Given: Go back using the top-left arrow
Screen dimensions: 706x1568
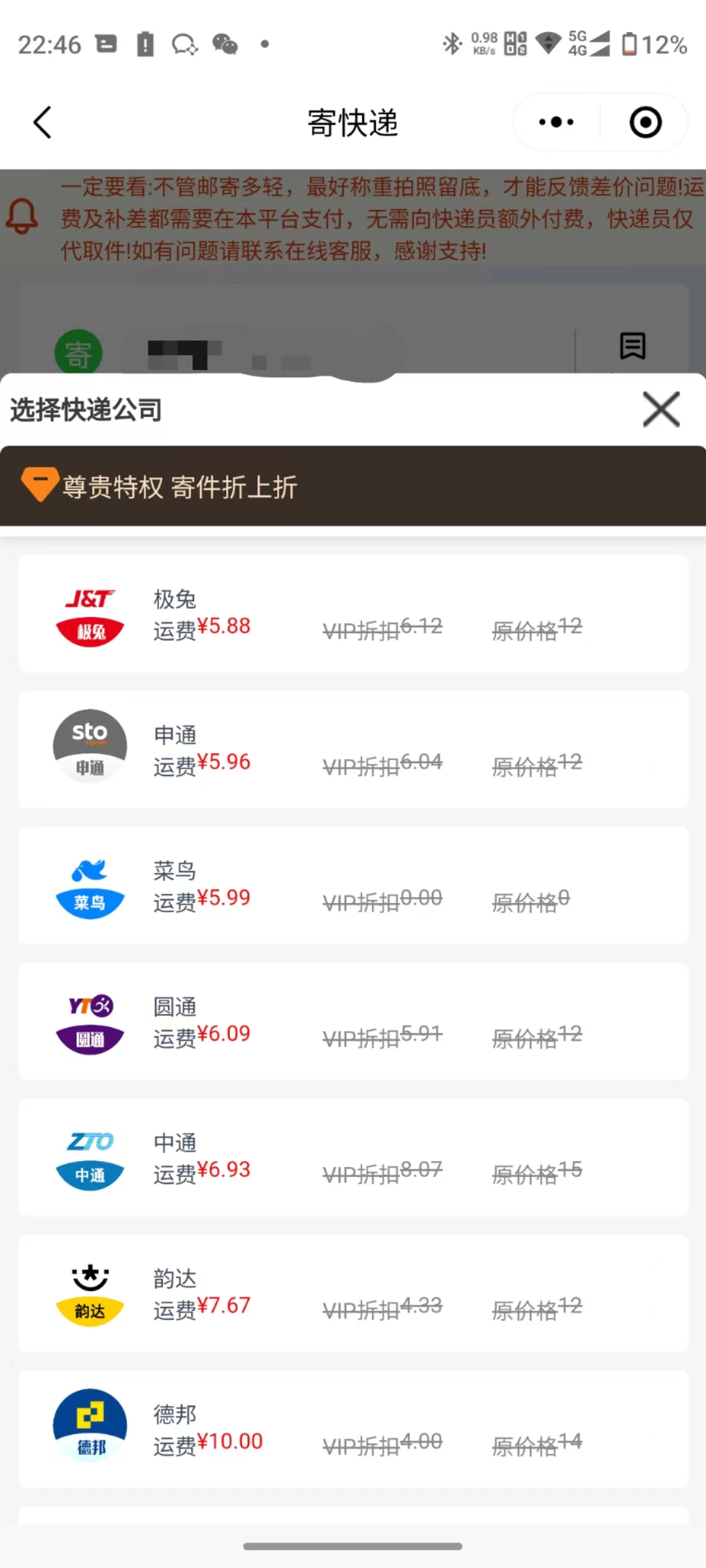Looking at the screenshot, I should (x=42, y=122).
